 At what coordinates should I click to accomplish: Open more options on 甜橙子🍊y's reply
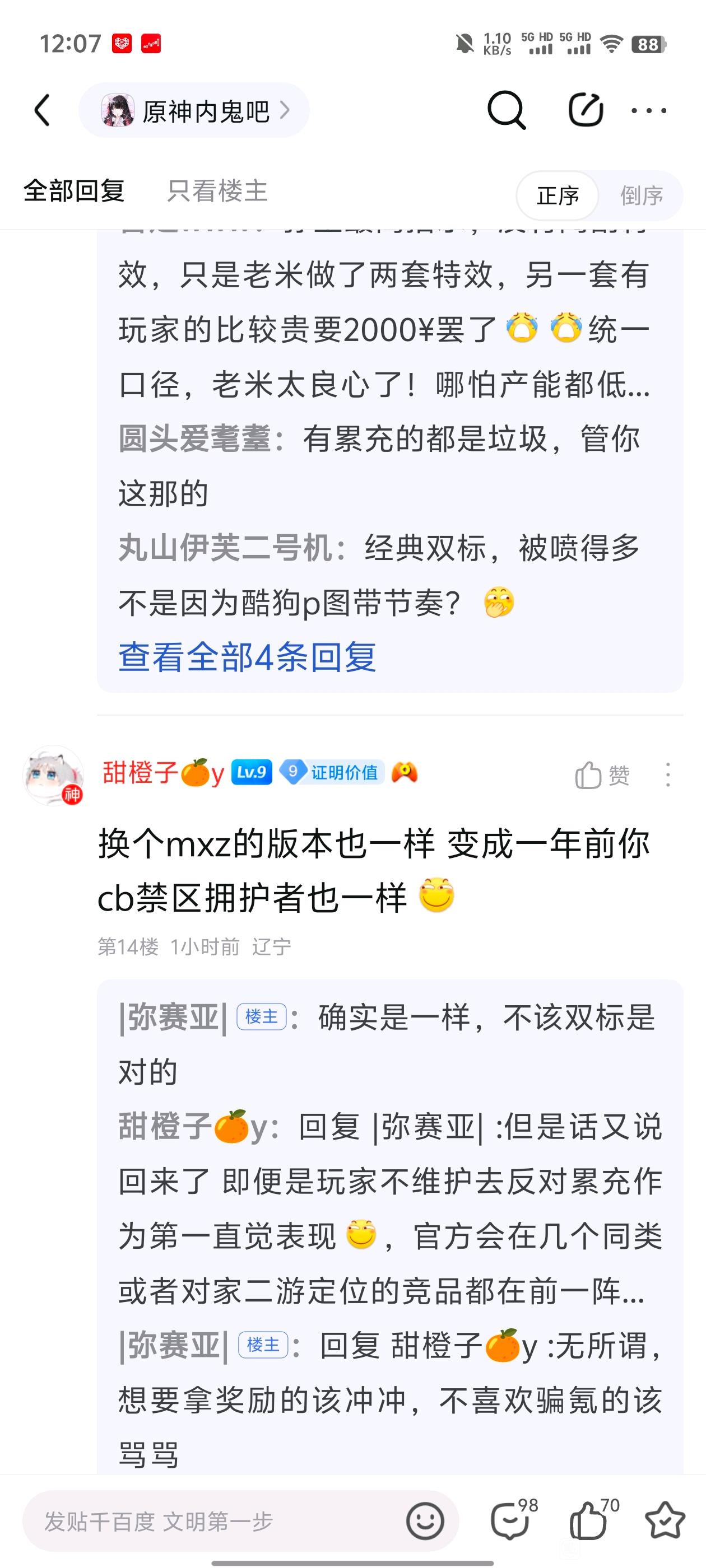pos(668,775)
